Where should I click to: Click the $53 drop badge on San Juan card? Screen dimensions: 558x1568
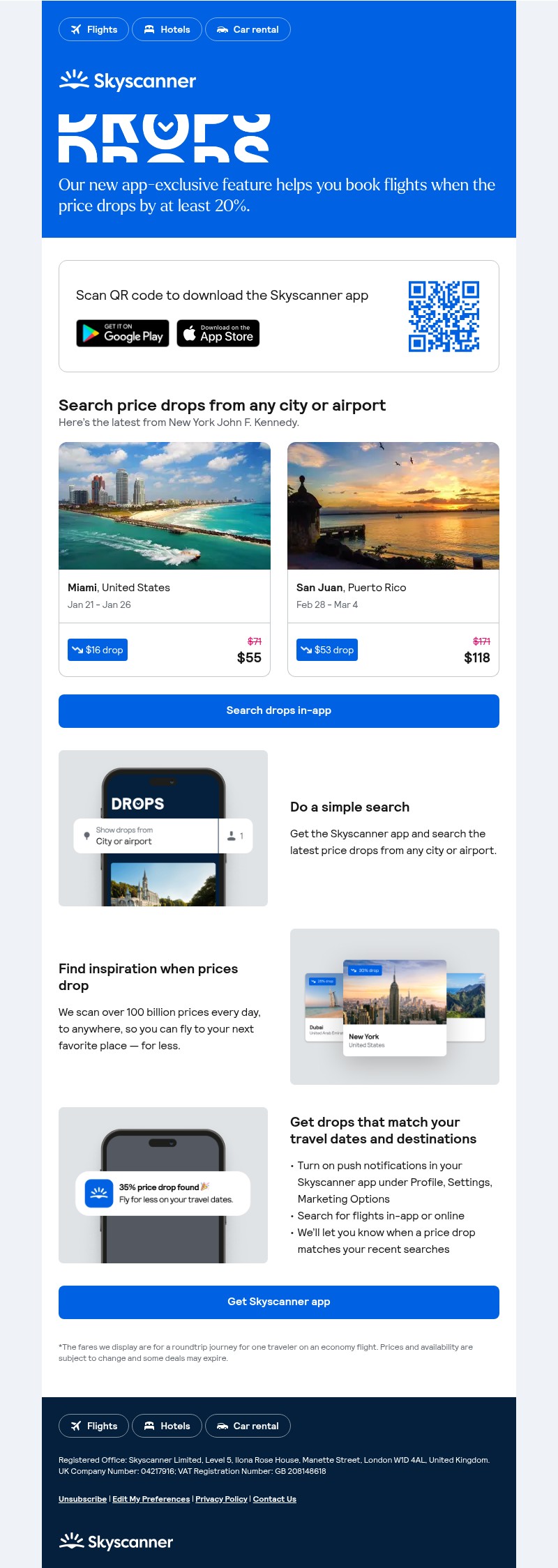[x=326, y=649]
